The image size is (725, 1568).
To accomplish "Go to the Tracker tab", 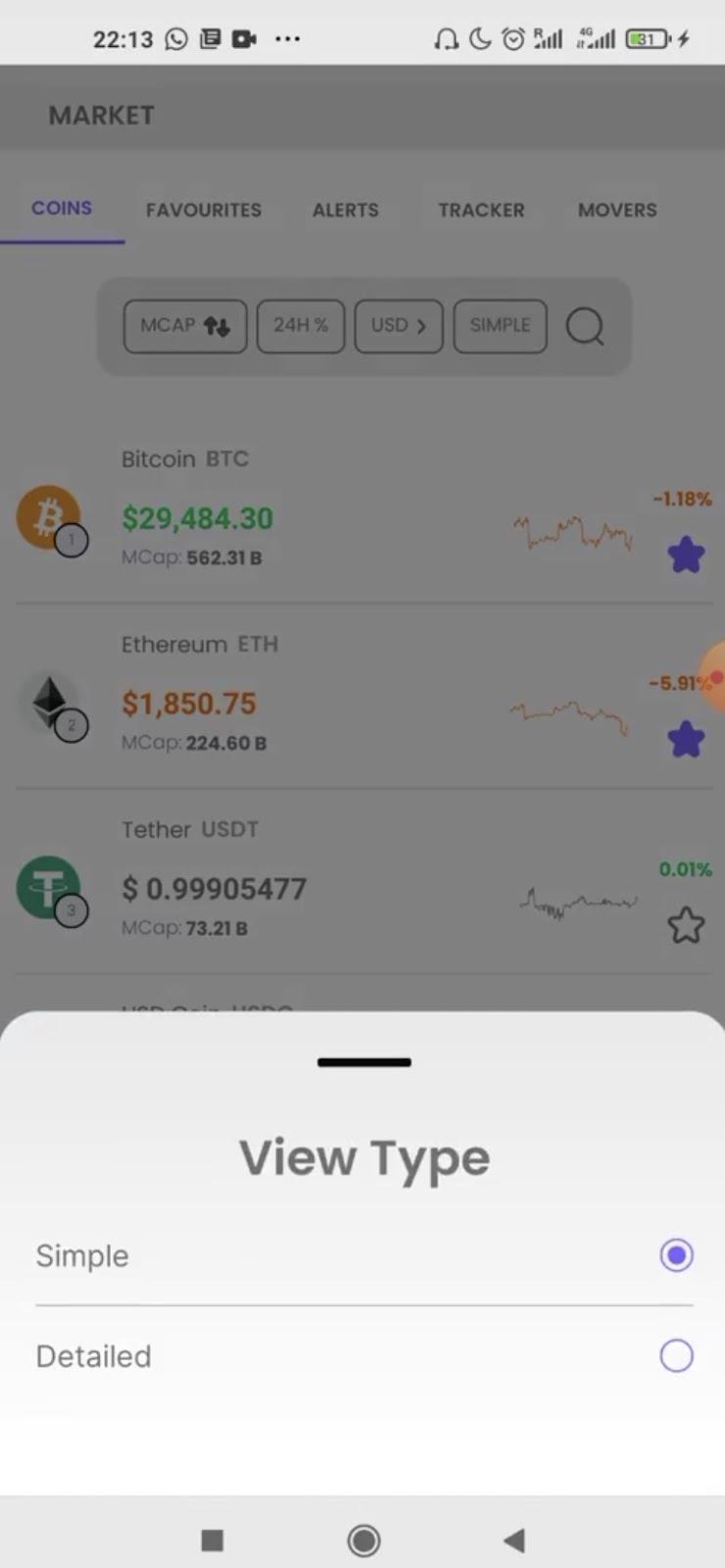I will (x=481, y=210).
